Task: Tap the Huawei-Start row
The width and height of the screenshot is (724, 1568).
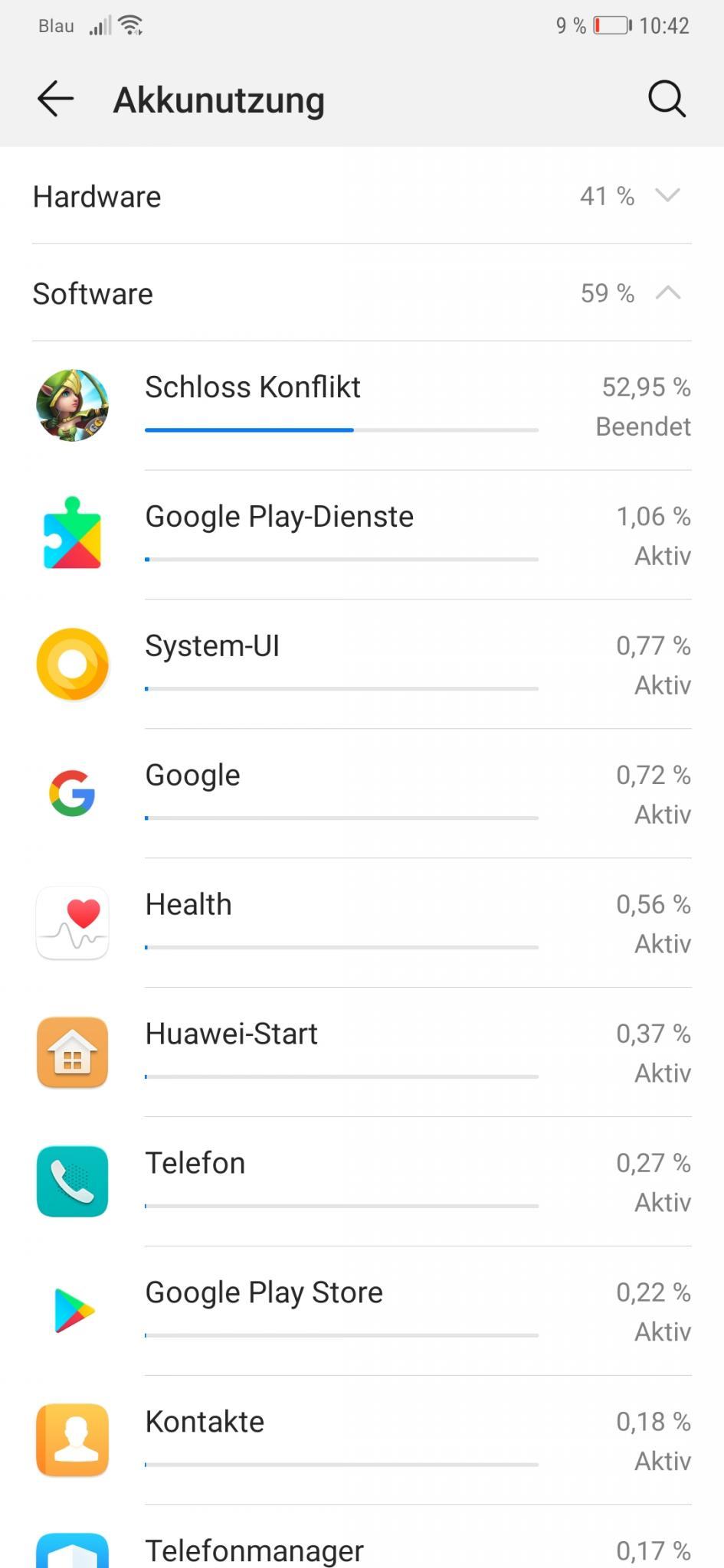Action: click(x=362, y=1053)
